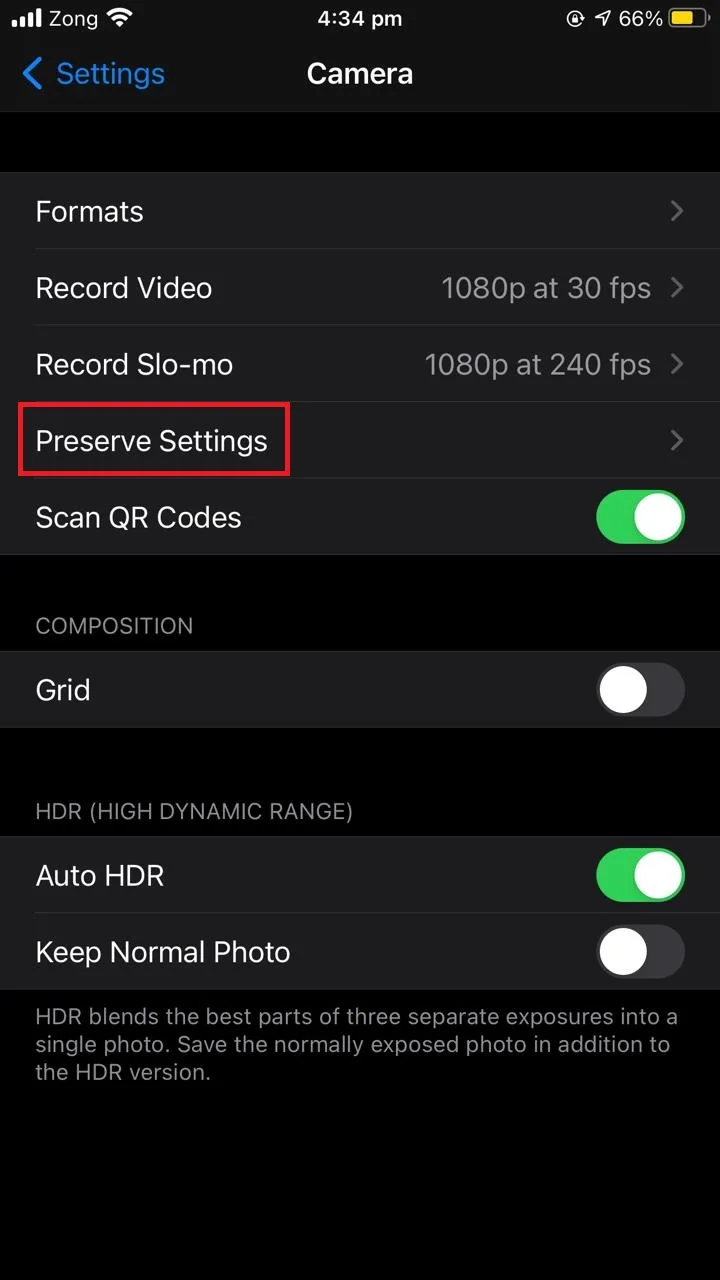Disable Scan QR Codes
This screenshot has width=720, height=1280.
640,518
